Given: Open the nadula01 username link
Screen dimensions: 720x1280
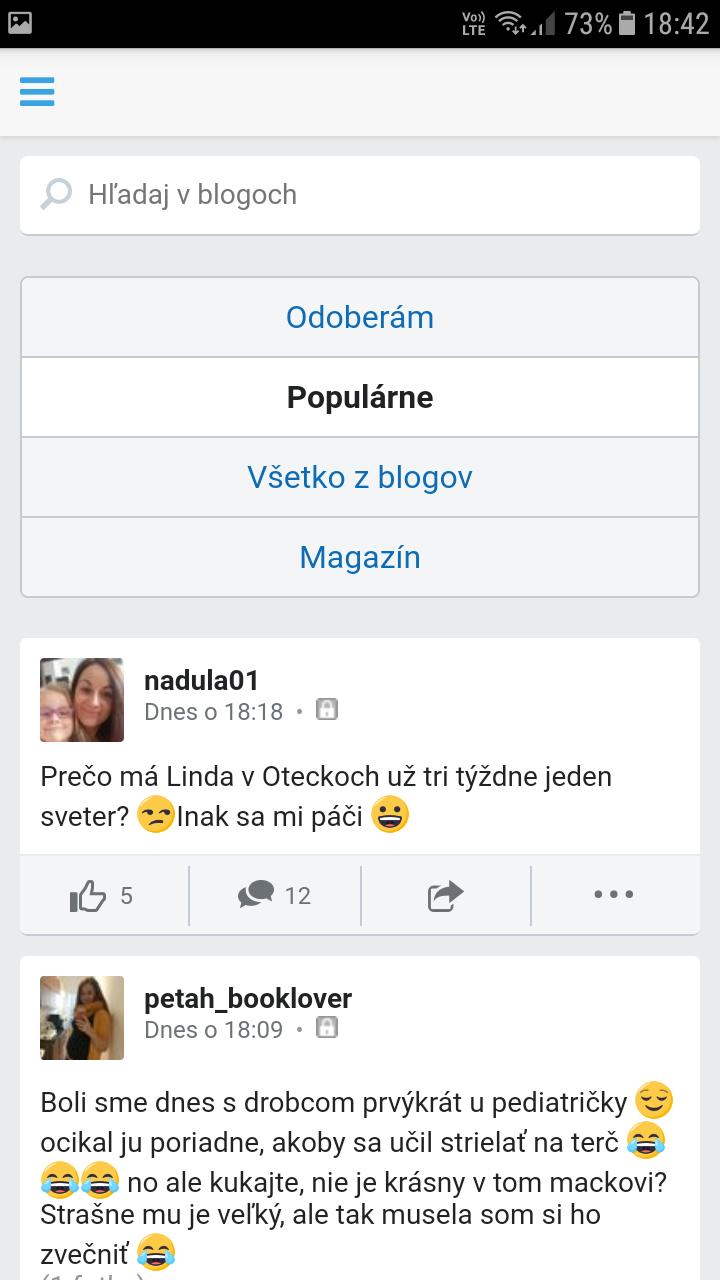Looking at the screenshot, I should tap(202, 681).
